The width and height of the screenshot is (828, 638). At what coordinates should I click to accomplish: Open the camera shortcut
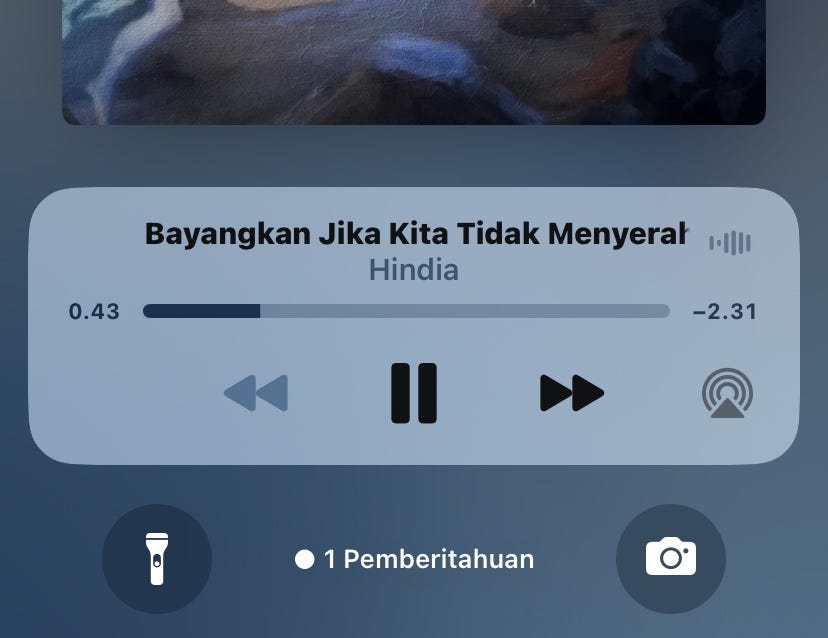pos(670,558)
